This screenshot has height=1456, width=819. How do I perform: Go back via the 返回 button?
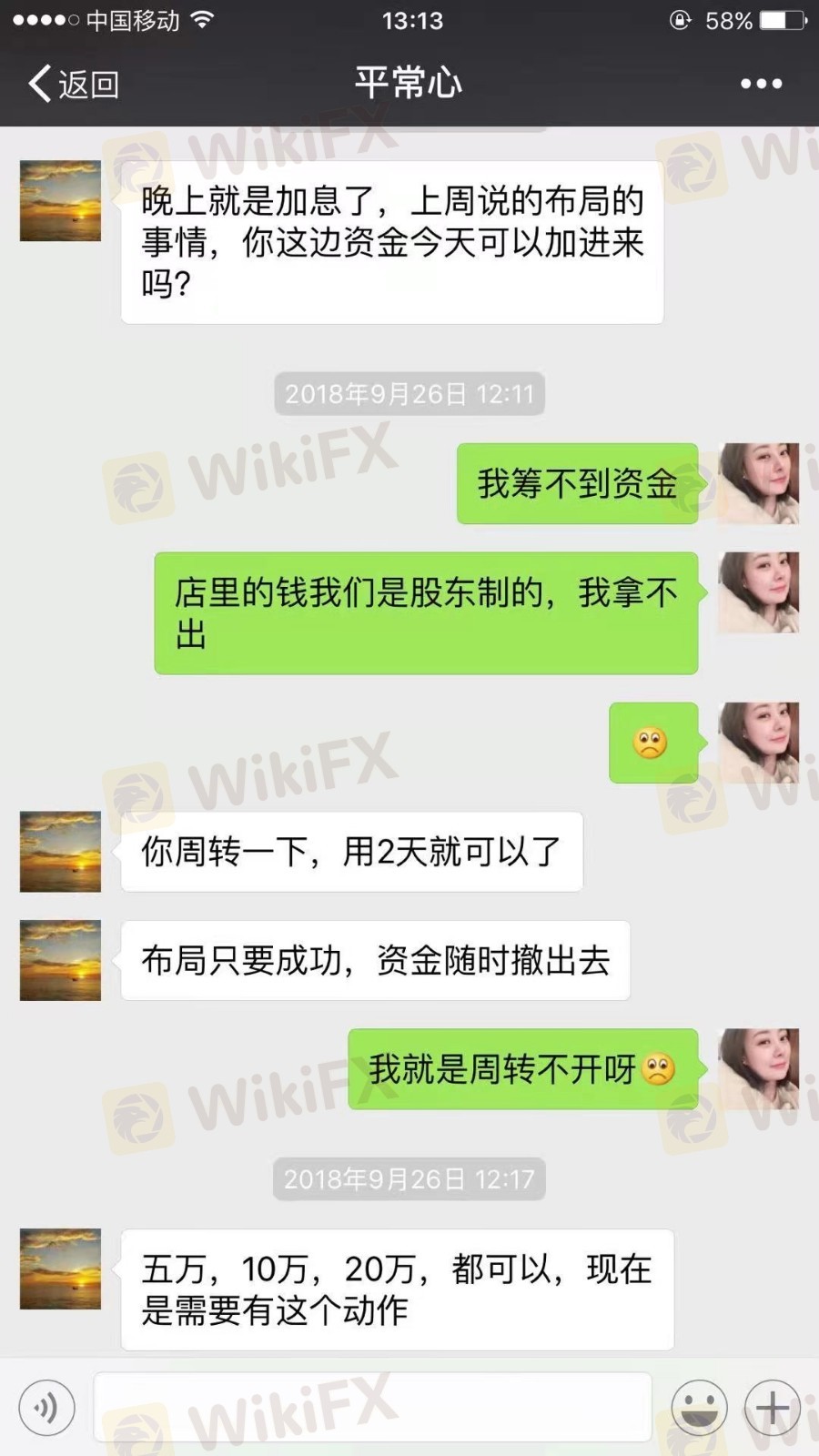tap(73, 84)
